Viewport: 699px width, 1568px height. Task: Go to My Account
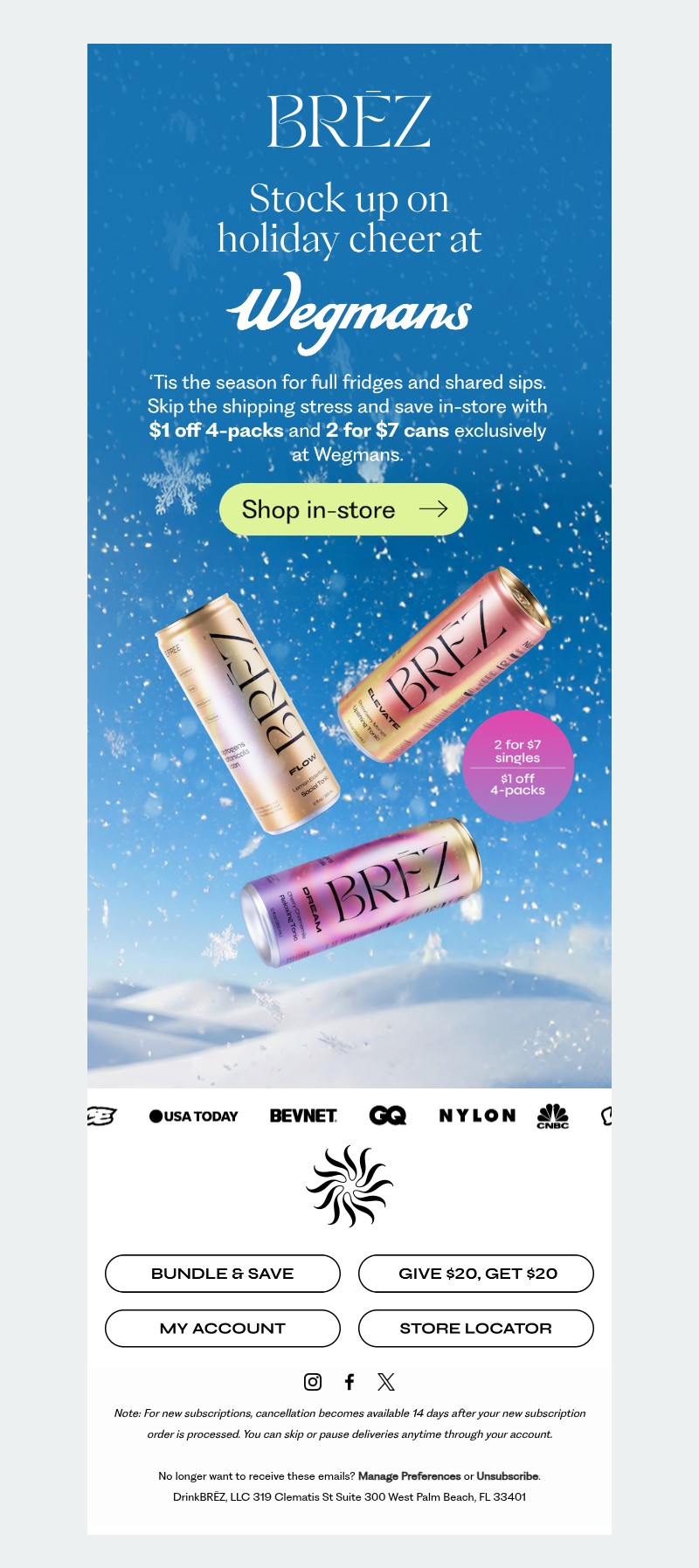point(223,1329)
